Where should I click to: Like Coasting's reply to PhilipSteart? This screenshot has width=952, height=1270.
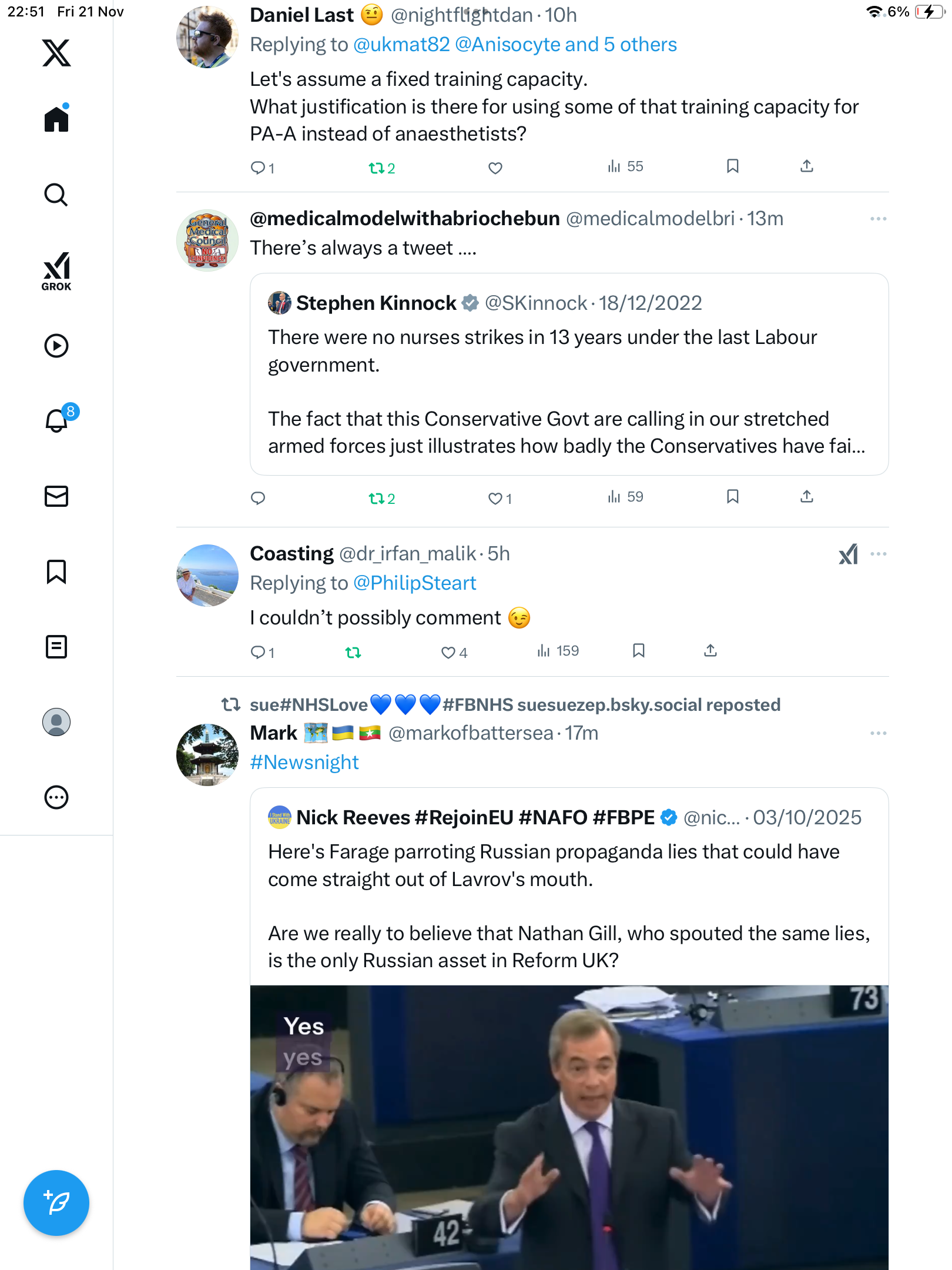click(x=448, y=652)
